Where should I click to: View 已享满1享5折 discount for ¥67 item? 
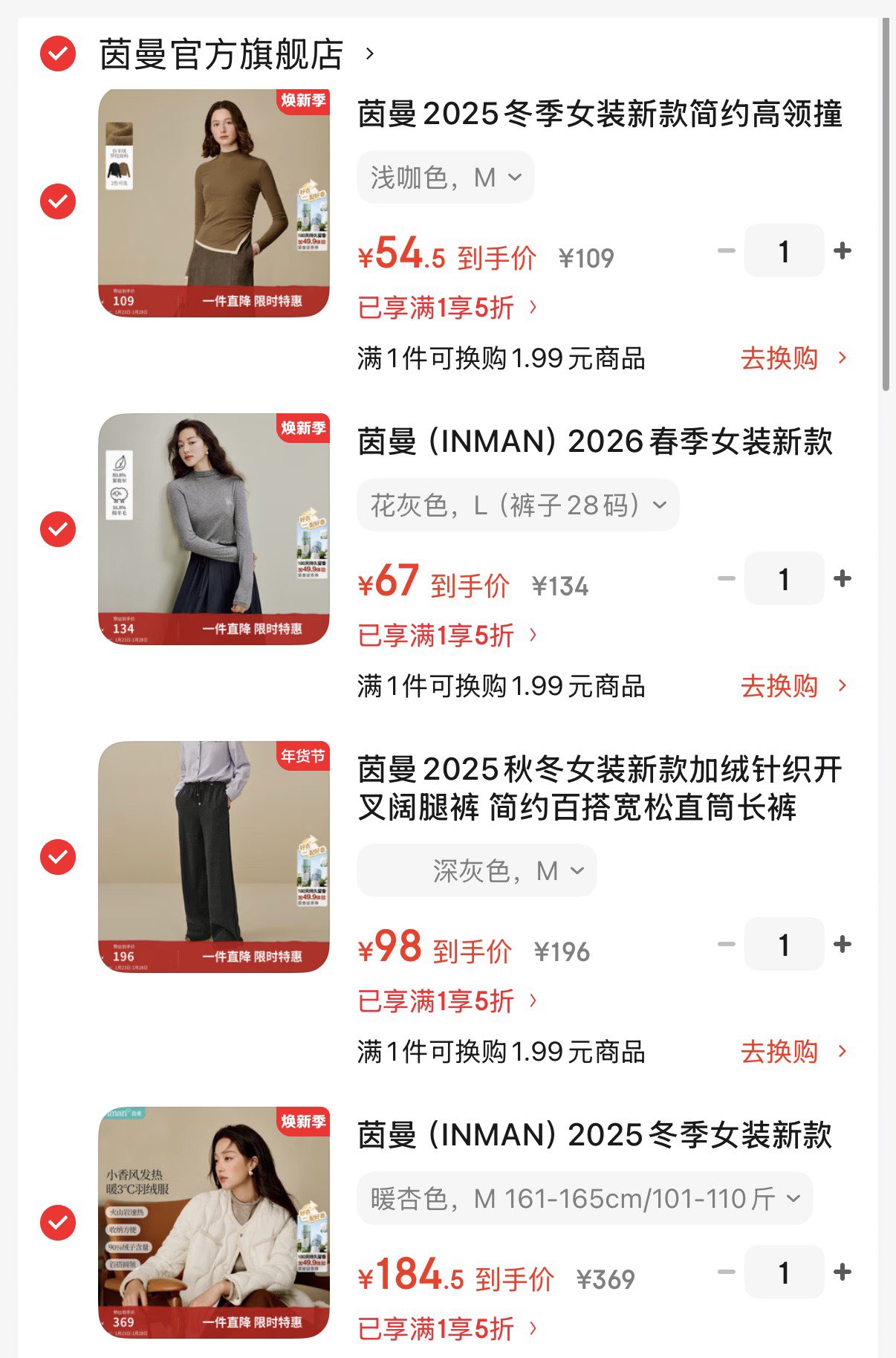pyautogui.click(x=447, y=636)
